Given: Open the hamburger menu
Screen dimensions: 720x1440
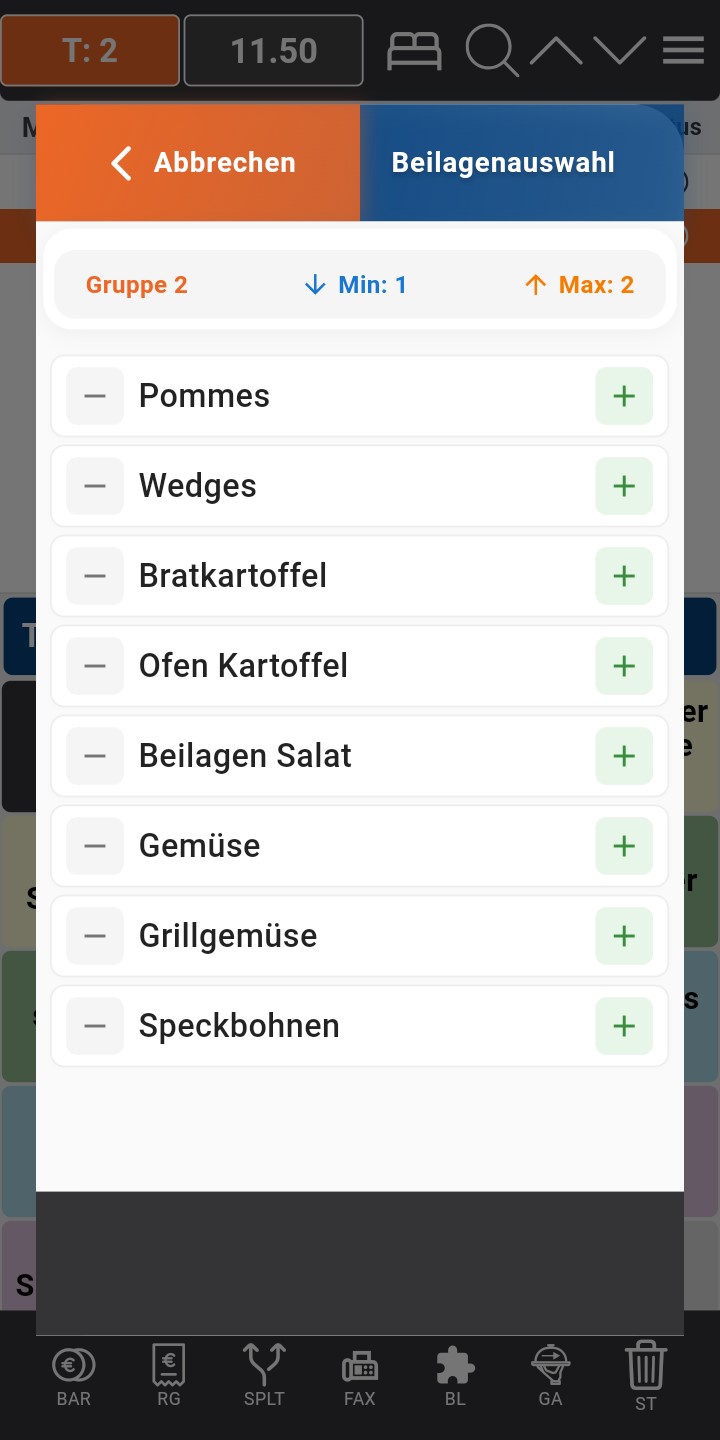Looking at the screenshot, I should point(683,48).
